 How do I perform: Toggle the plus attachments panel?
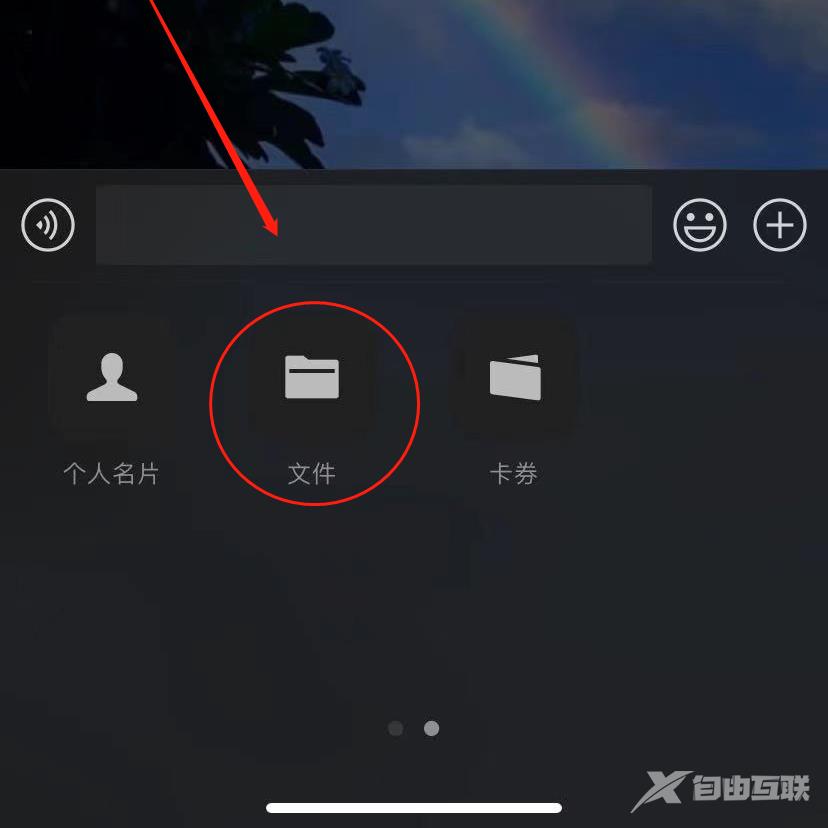pos(779,225)
